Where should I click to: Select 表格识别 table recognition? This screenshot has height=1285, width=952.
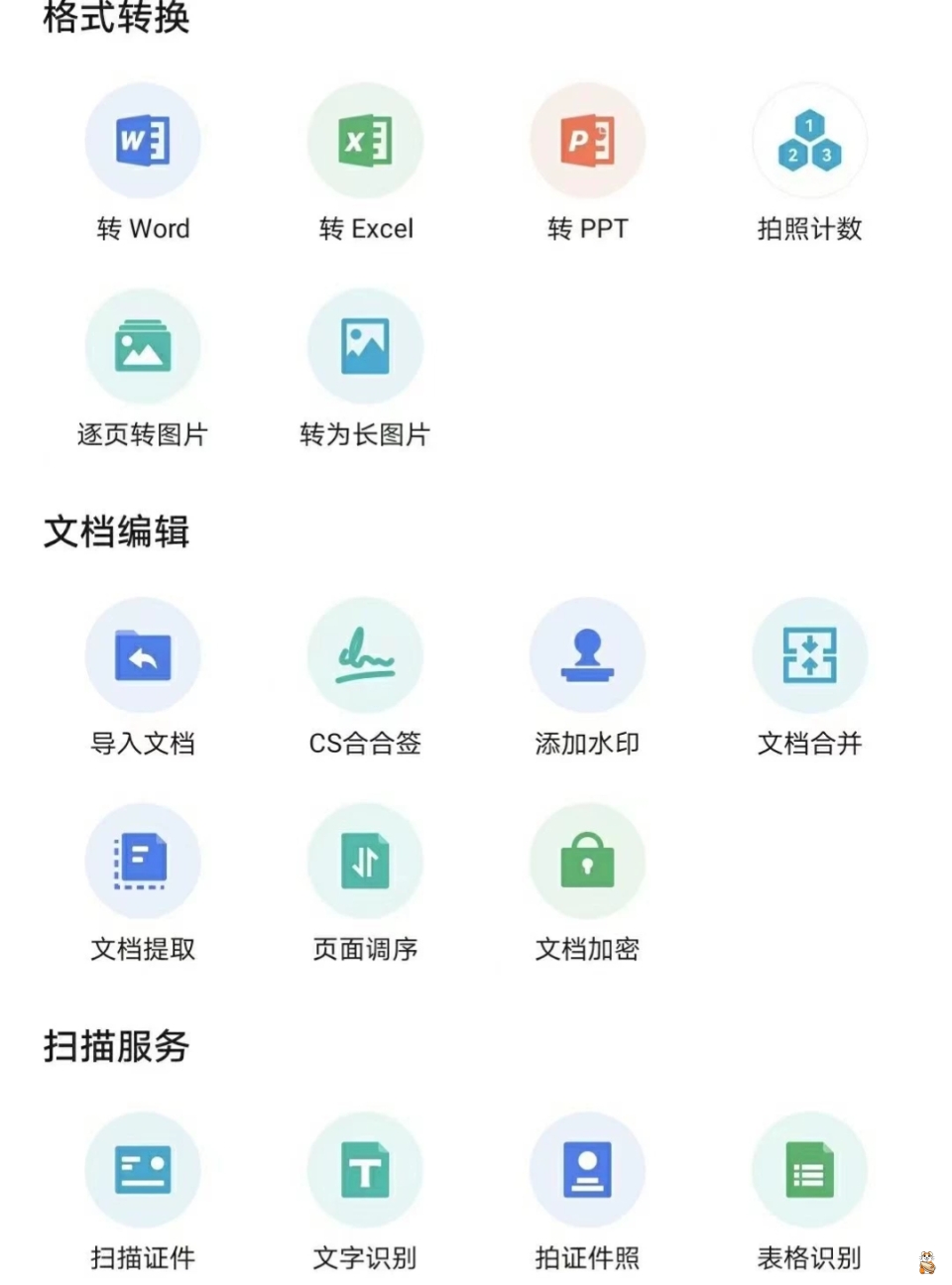click(x=809, y=1171)
